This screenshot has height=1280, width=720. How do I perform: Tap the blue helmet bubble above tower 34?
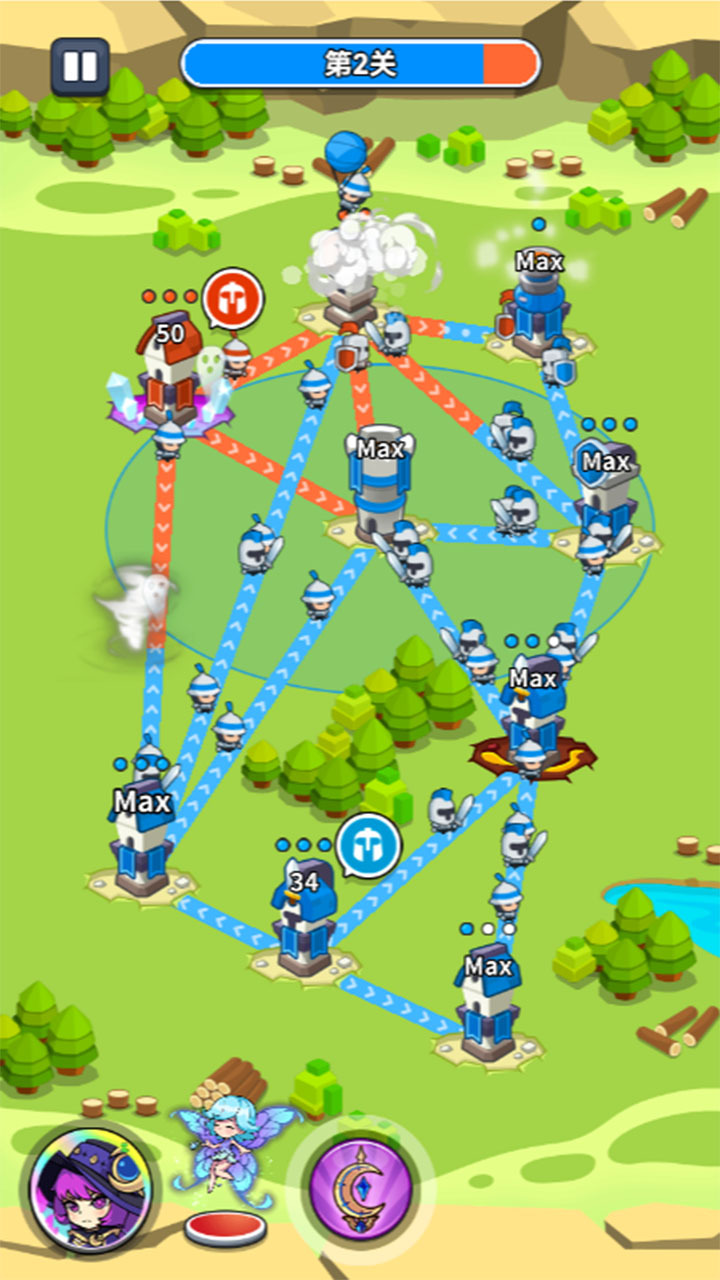click(x=368, y=846)
